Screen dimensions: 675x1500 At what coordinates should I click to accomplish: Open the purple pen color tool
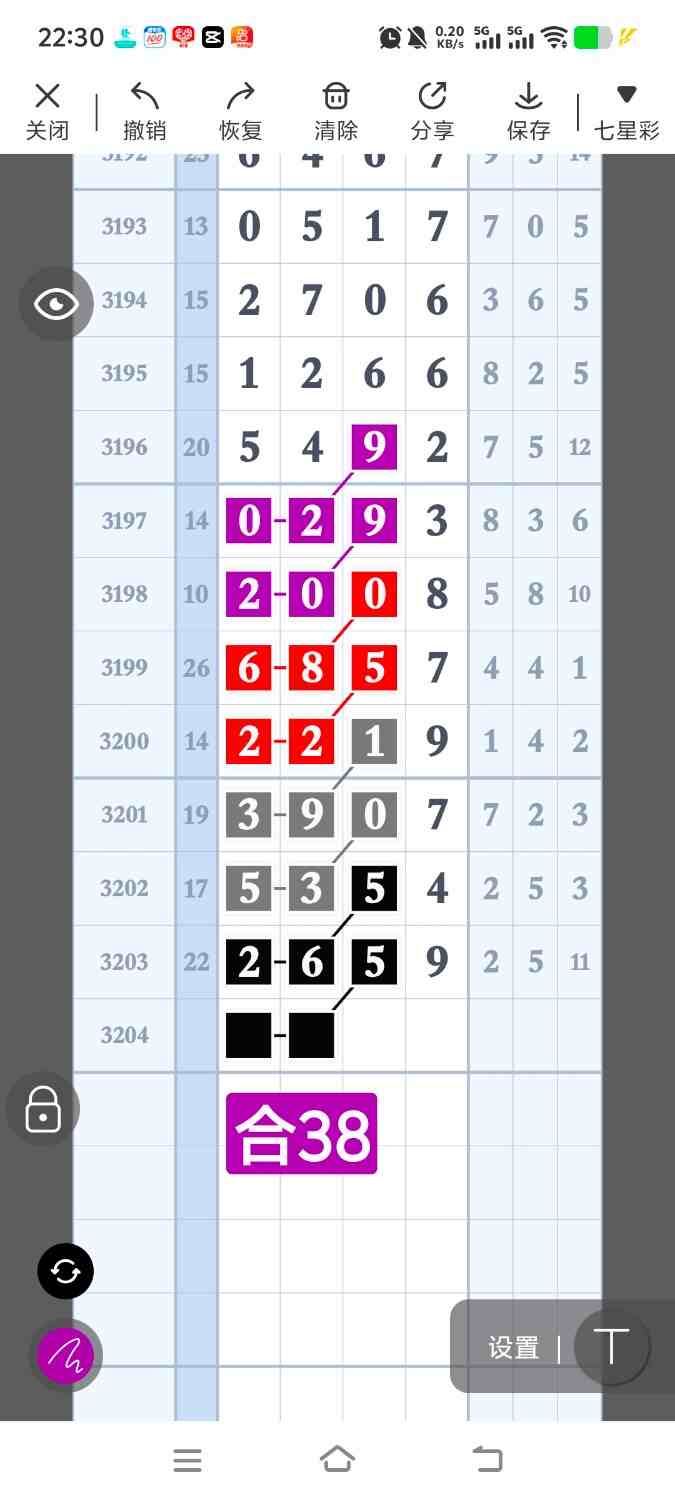pyautogui.click(x=65, y=1355)
